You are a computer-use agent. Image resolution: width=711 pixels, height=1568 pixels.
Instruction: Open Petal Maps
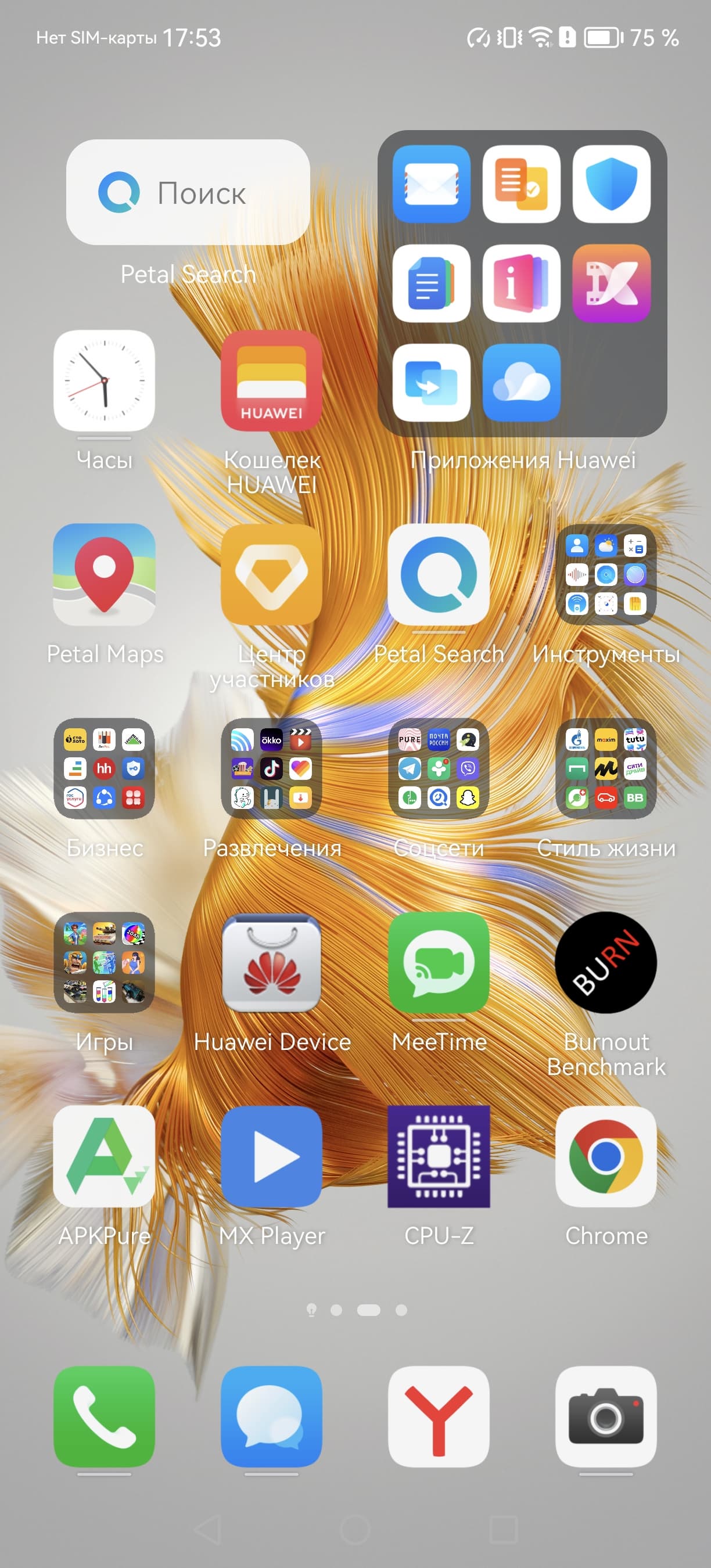click(x=104, y=574)
